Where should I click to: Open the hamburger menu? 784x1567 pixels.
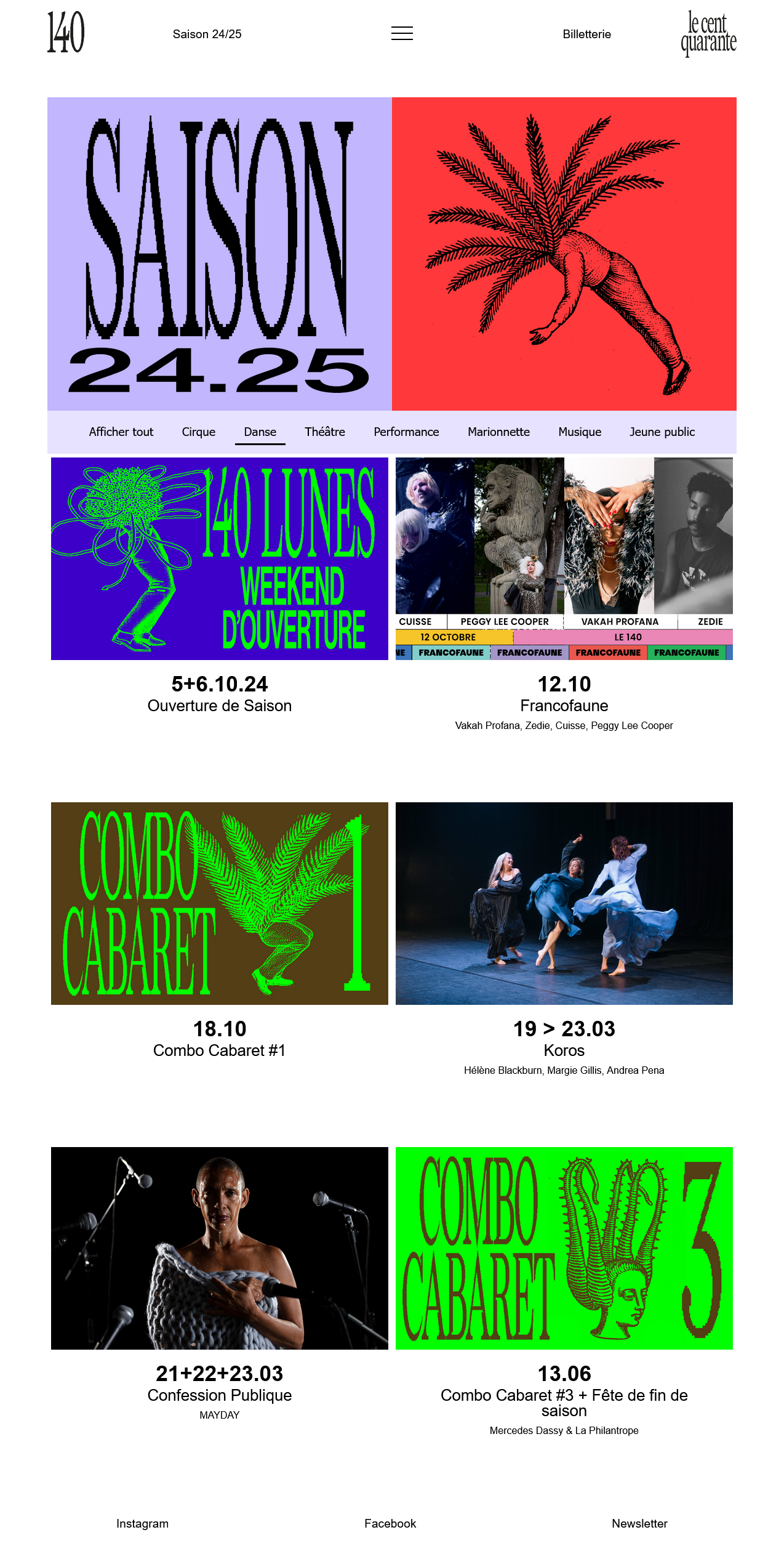402,33
